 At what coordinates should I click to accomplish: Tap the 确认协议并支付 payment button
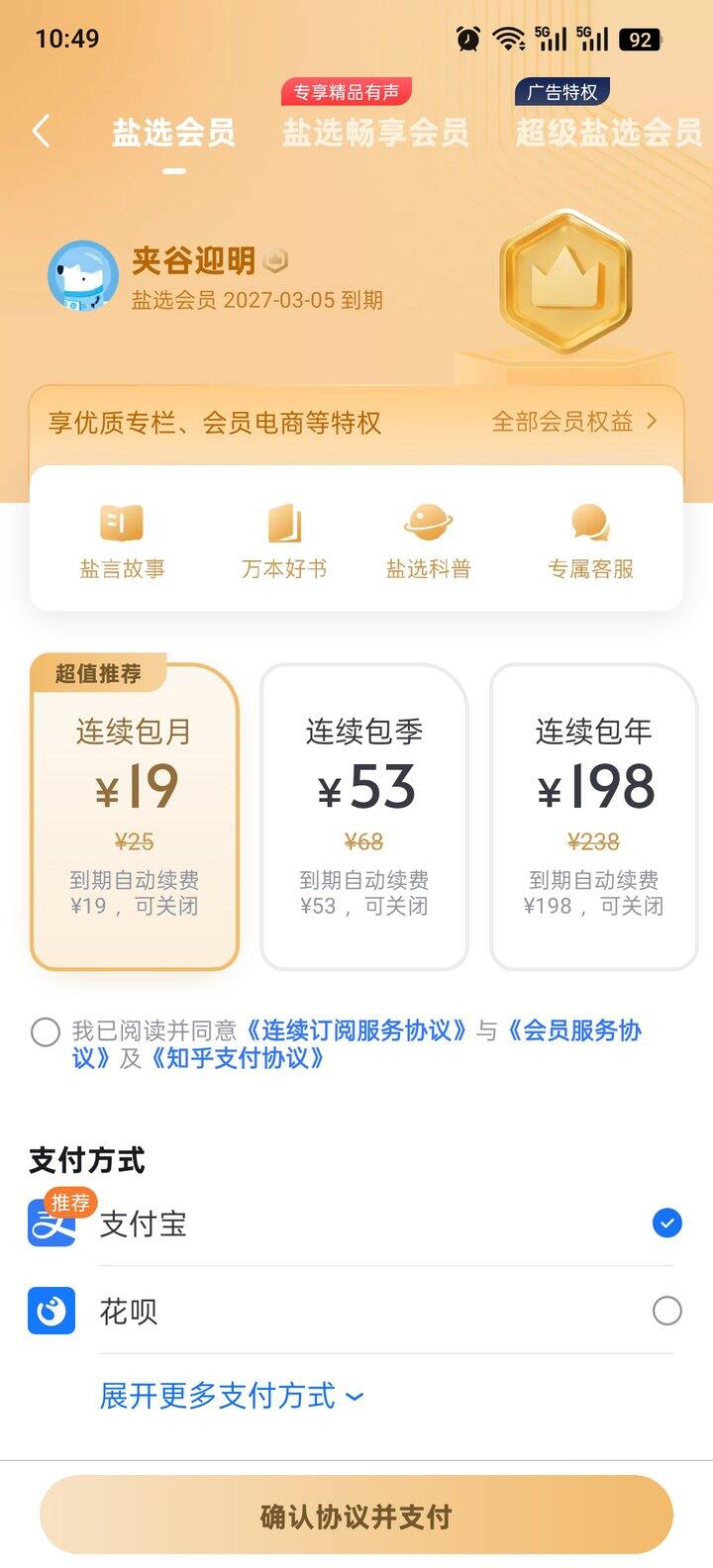[356, 1514]
